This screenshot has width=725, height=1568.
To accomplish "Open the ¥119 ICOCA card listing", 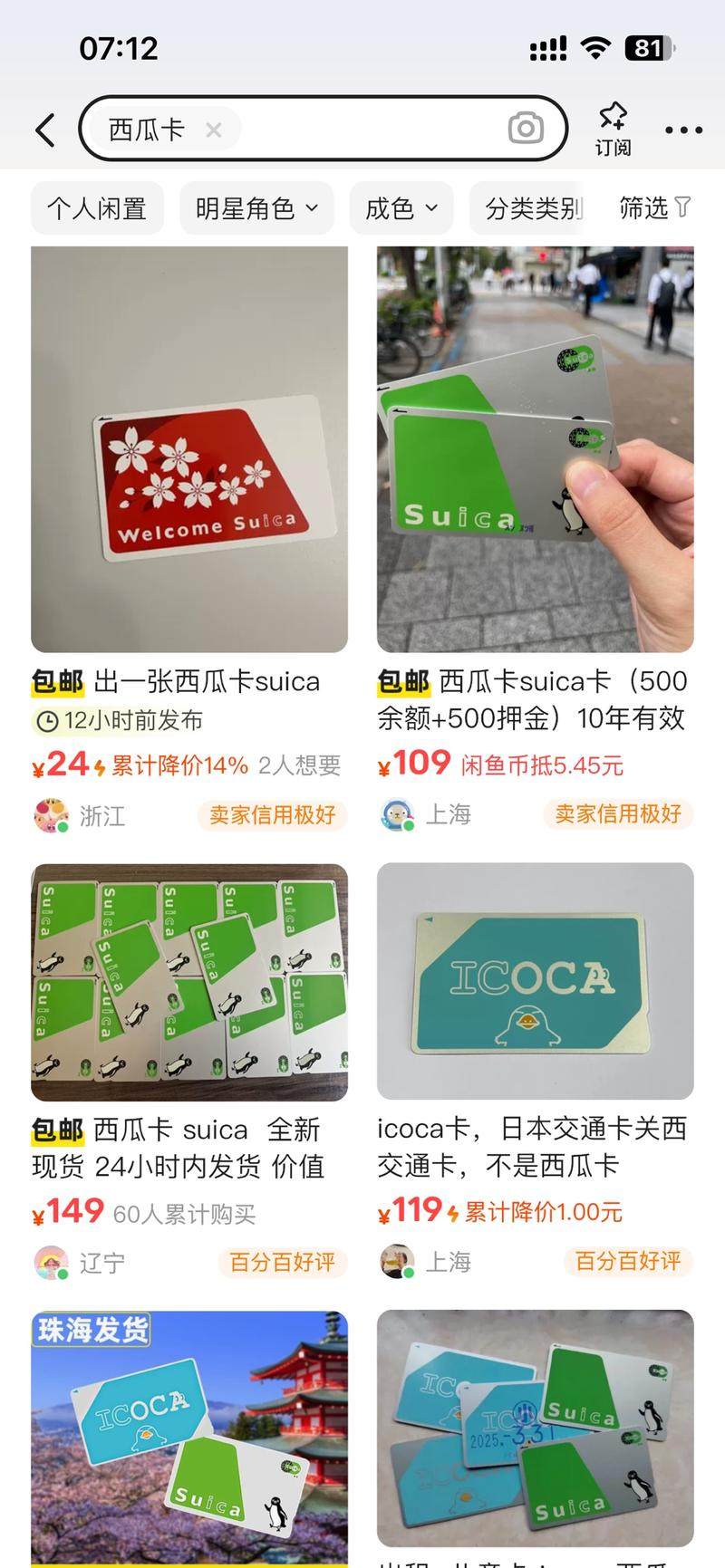I will click(535, 982).
